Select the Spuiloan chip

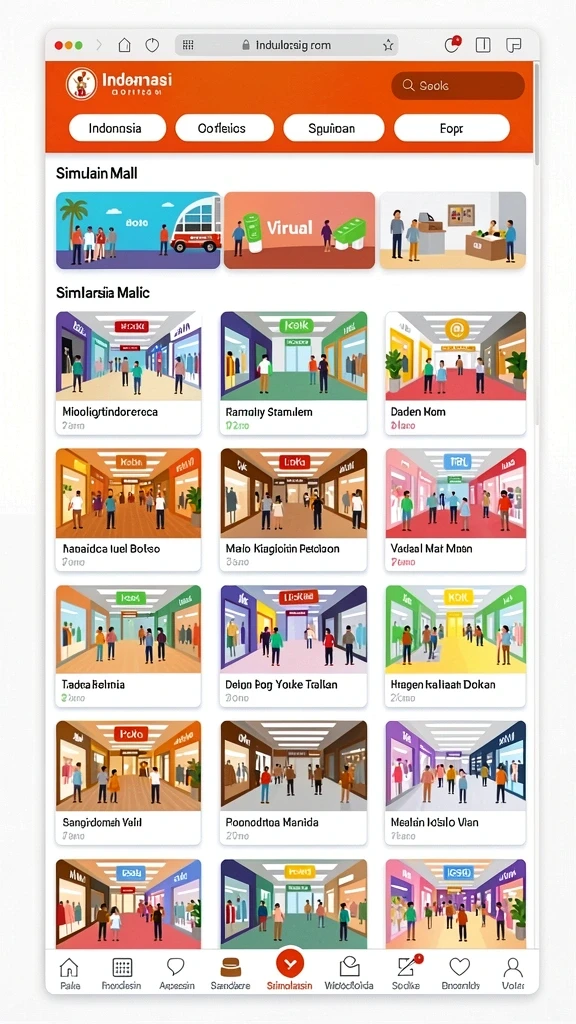coord(334,128)
